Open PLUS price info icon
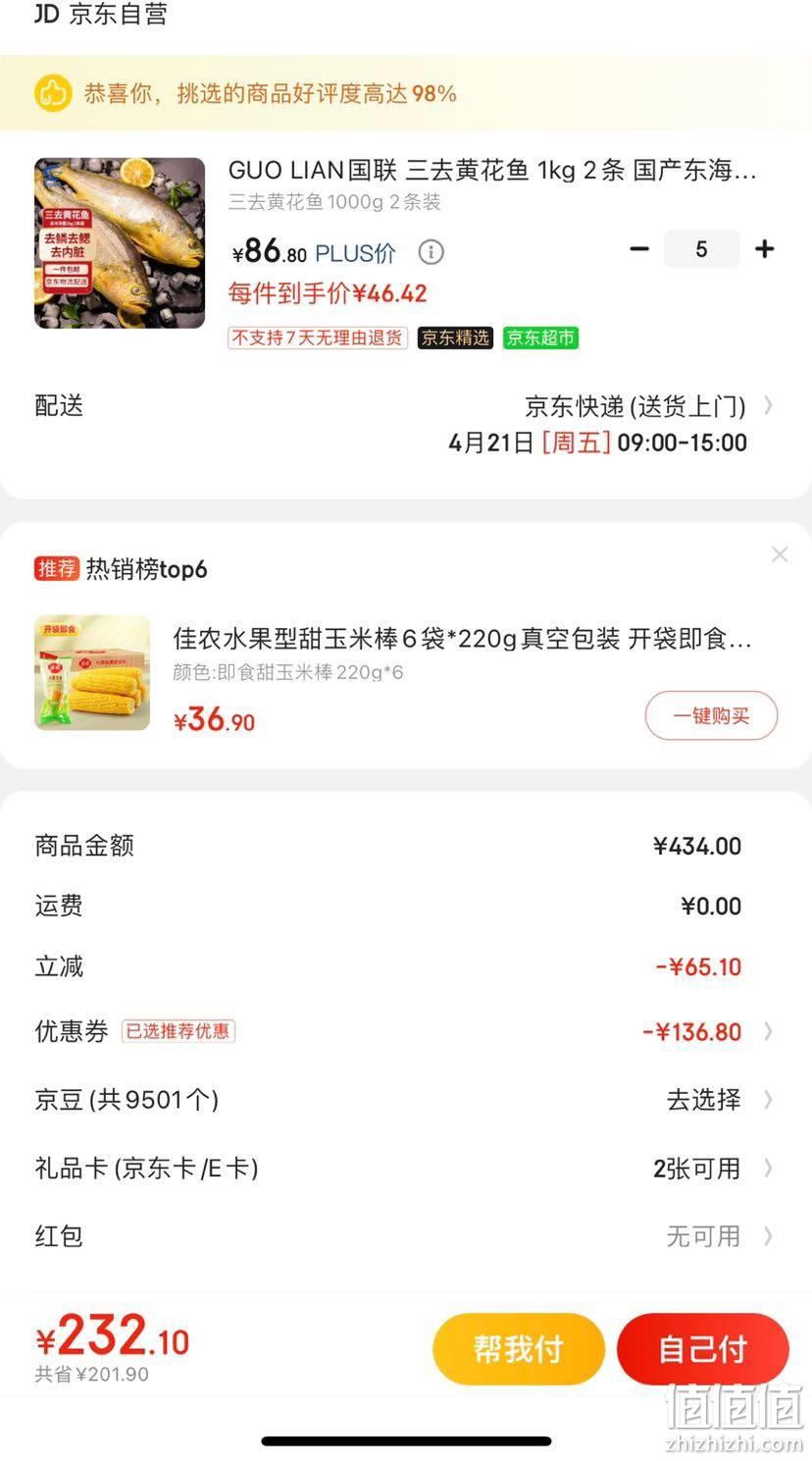The width and height of the screenshot is (812, 1461). tap(431, 253)
